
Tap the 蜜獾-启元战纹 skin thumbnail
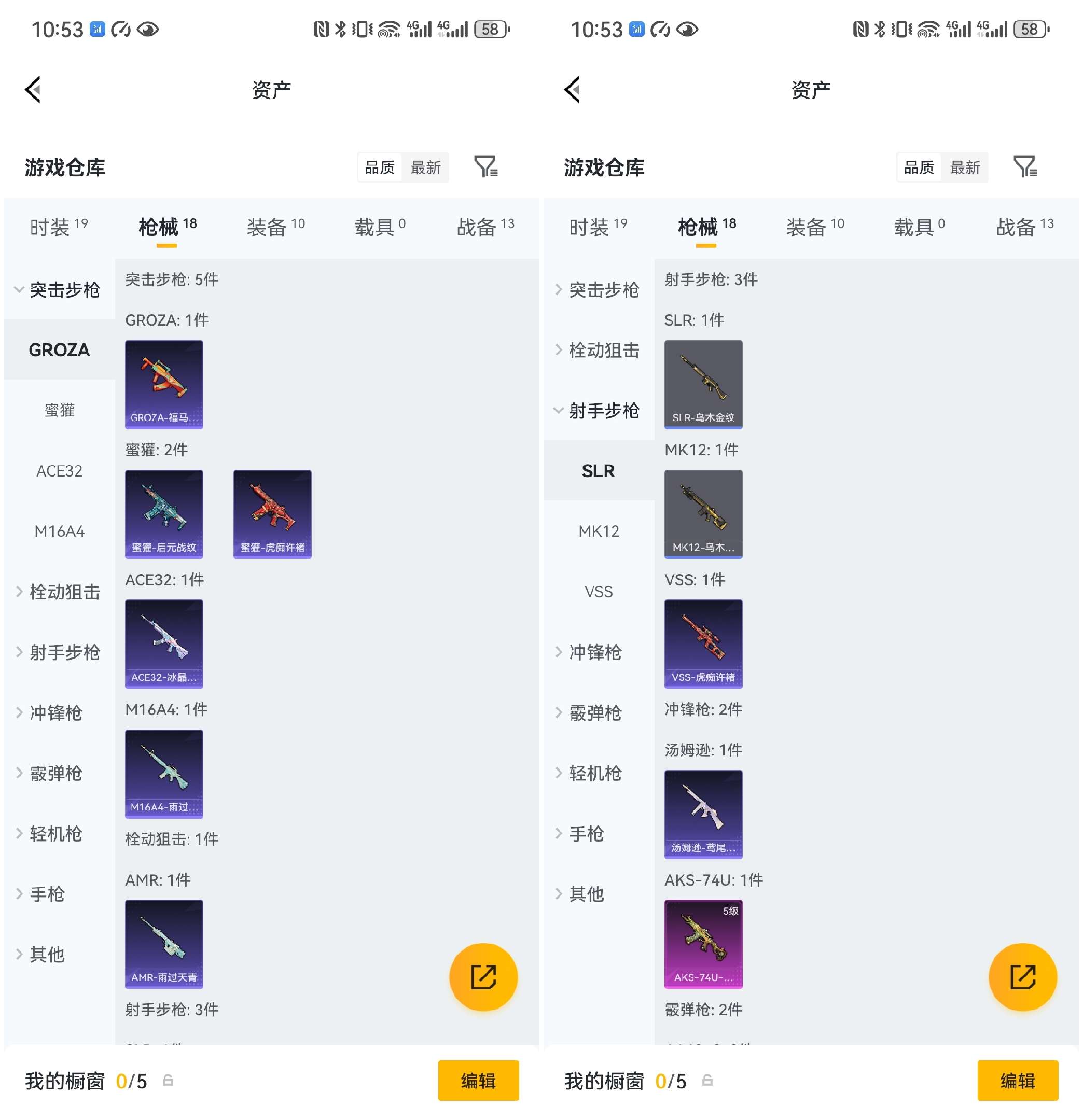coord(164,514)
